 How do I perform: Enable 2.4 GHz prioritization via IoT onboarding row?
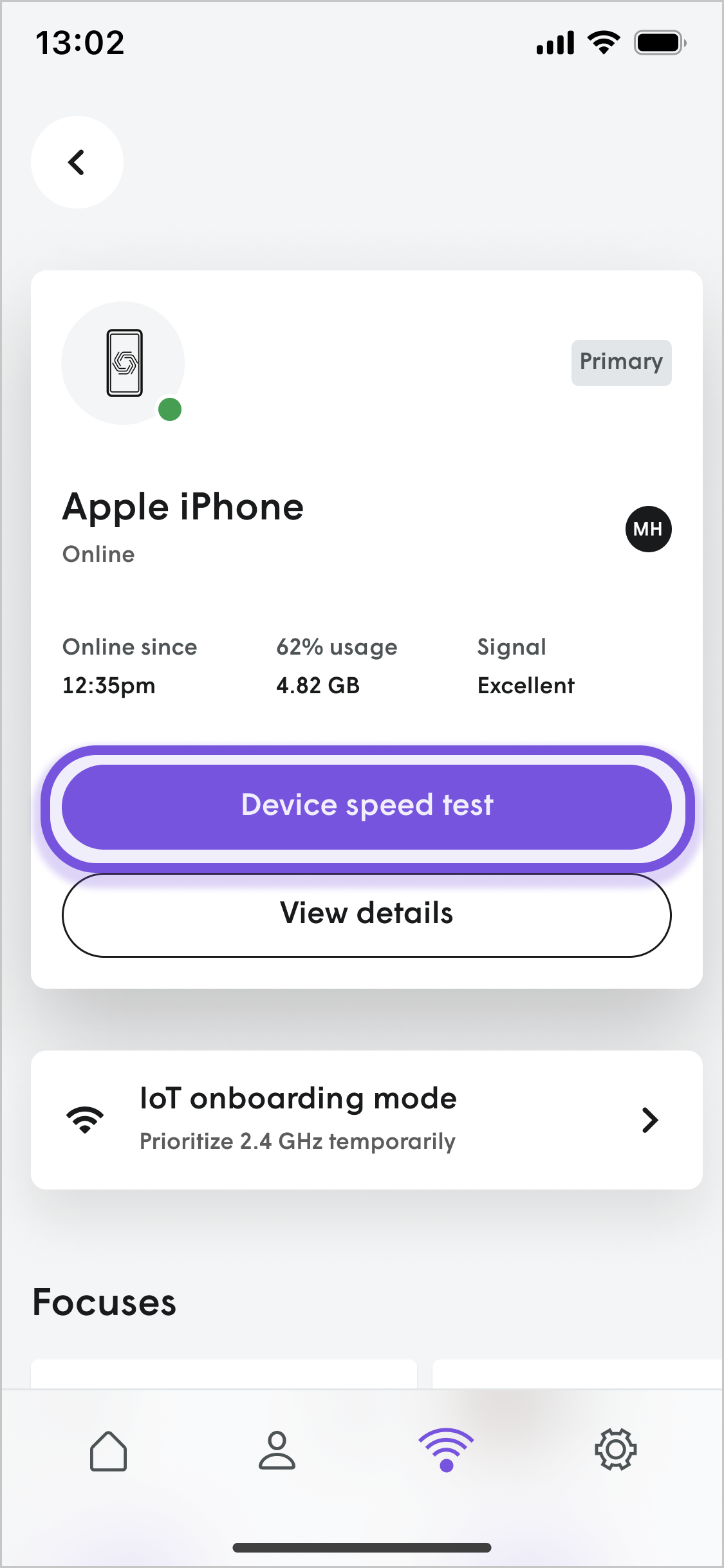pos(367,1119)
